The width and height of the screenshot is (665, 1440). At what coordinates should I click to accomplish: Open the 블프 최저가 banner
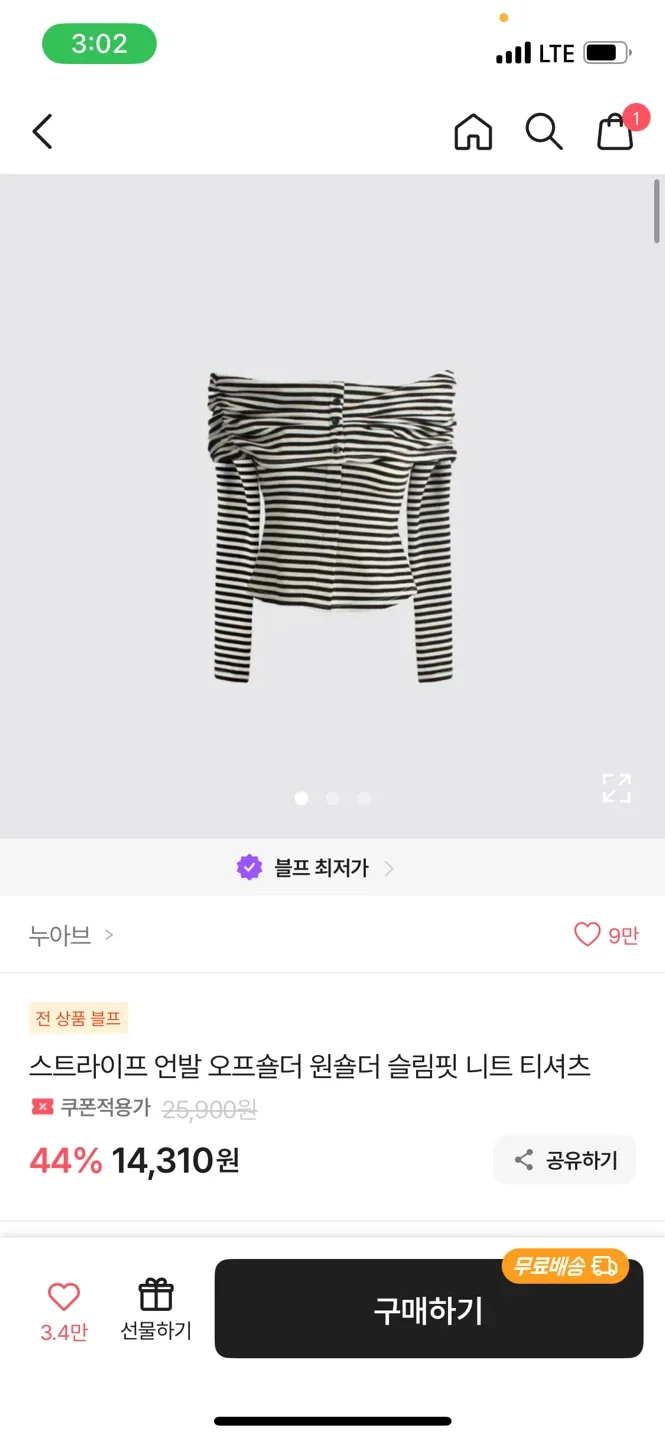point(316,868)
